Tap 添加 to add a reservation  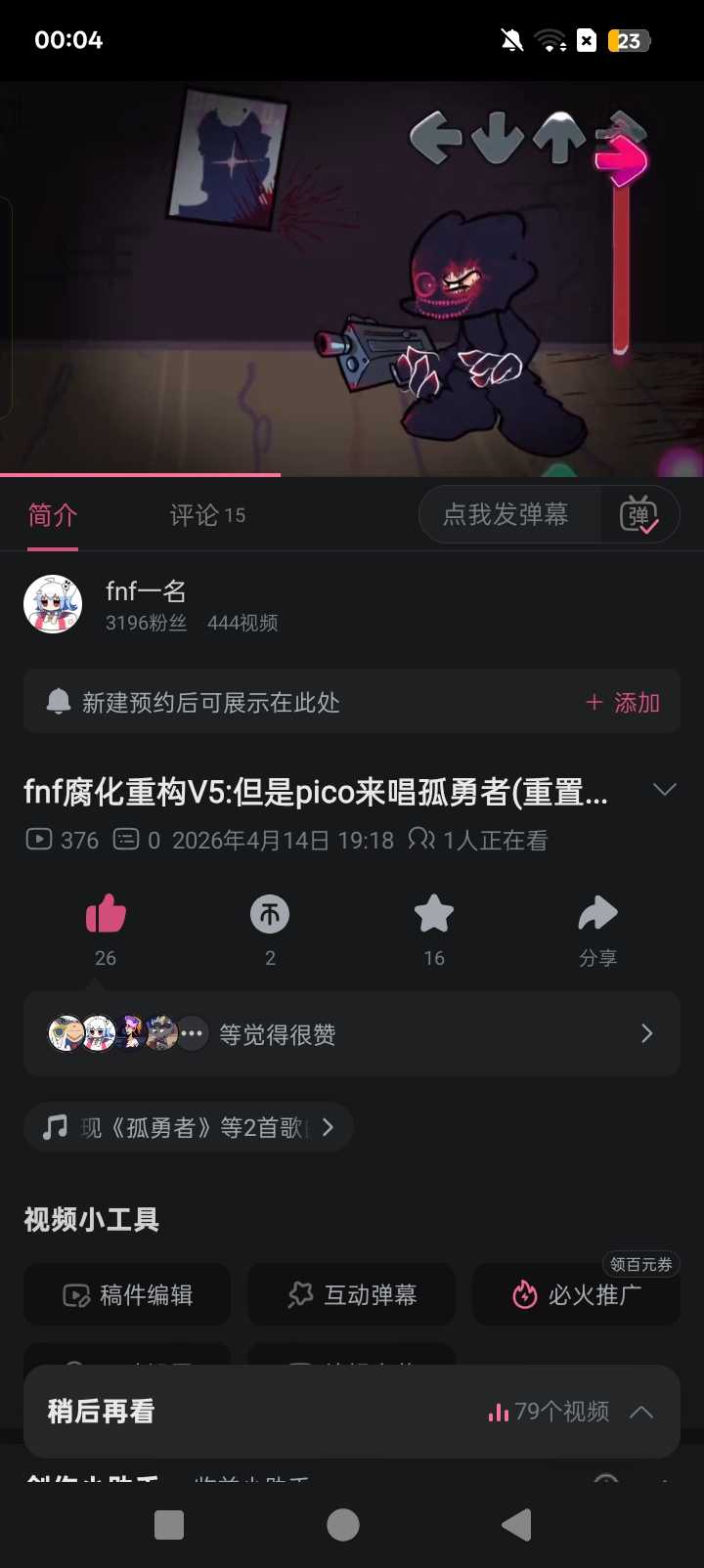[x=623, y=703]
